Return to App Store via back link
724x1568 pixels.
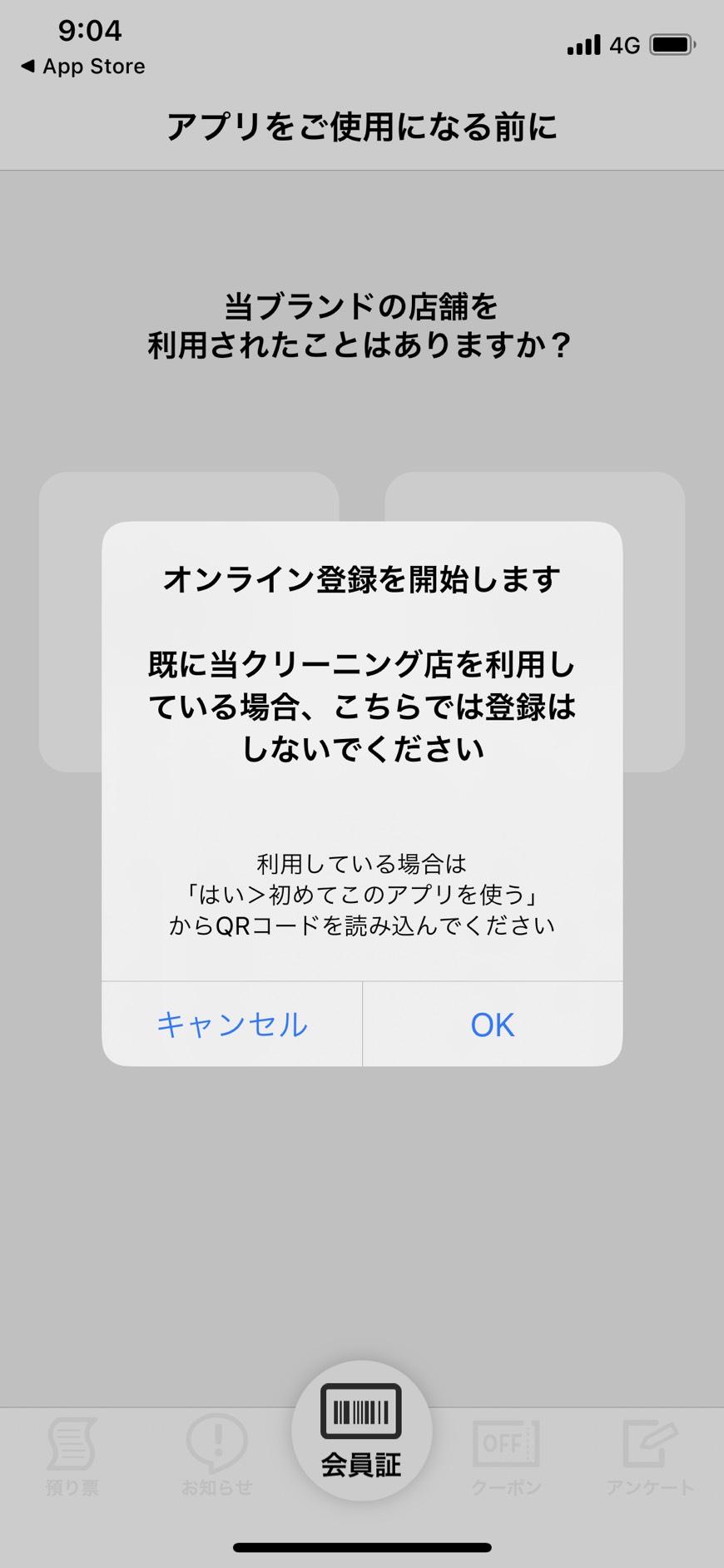point(83,67)
